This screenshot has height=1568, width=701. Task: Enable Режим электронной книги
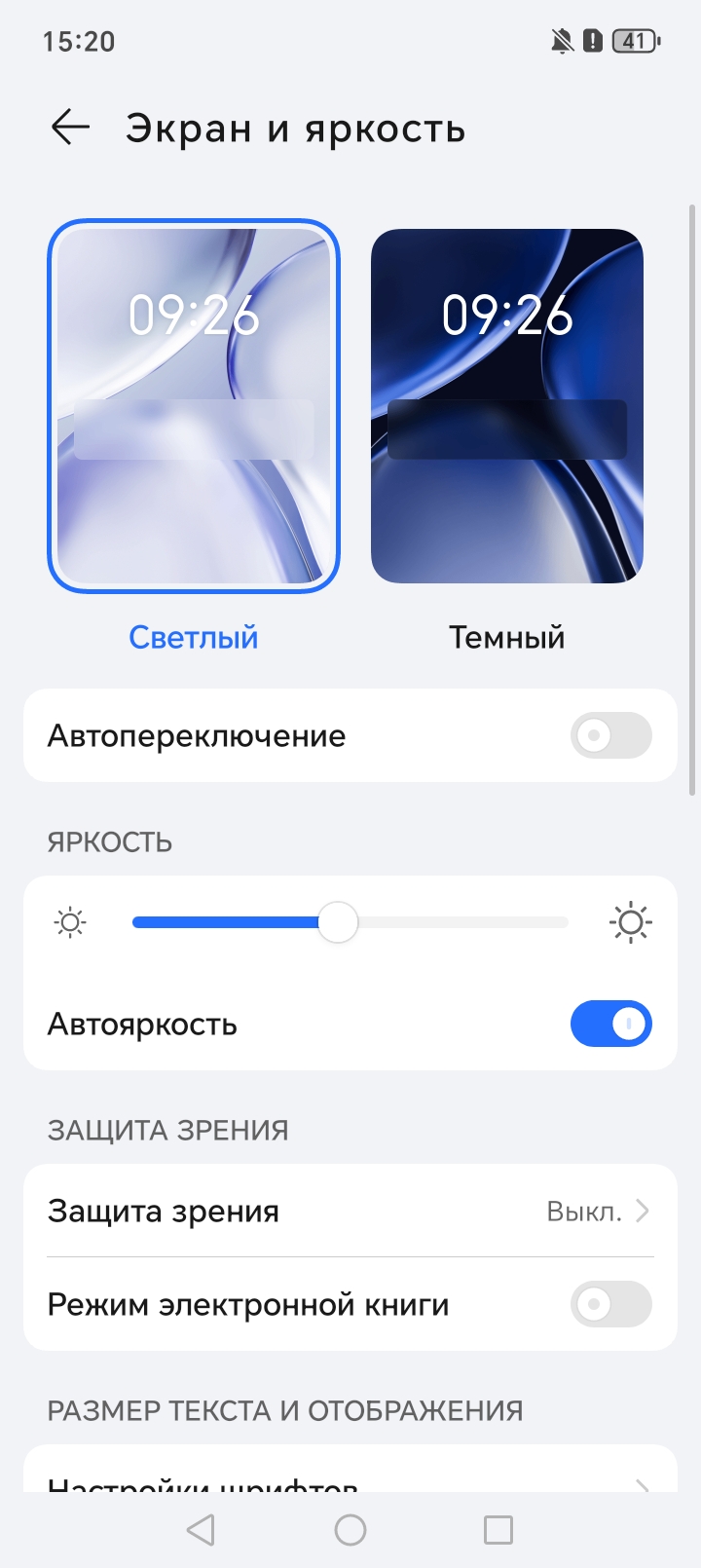pyautogui.click(x=610, y=1304)
